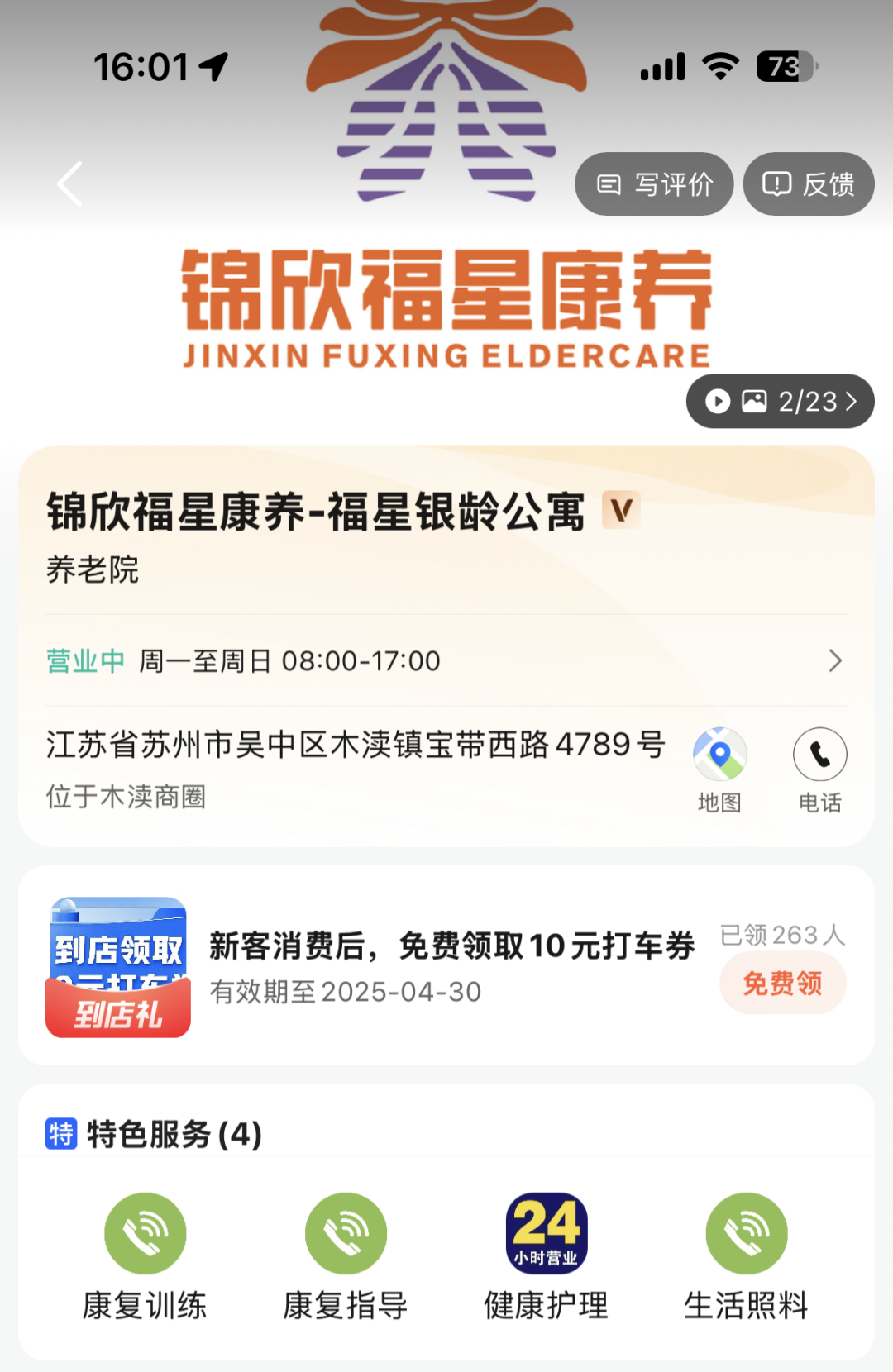Open the 反馈 feedback button

pyautogui.click(x=808, y=184)
